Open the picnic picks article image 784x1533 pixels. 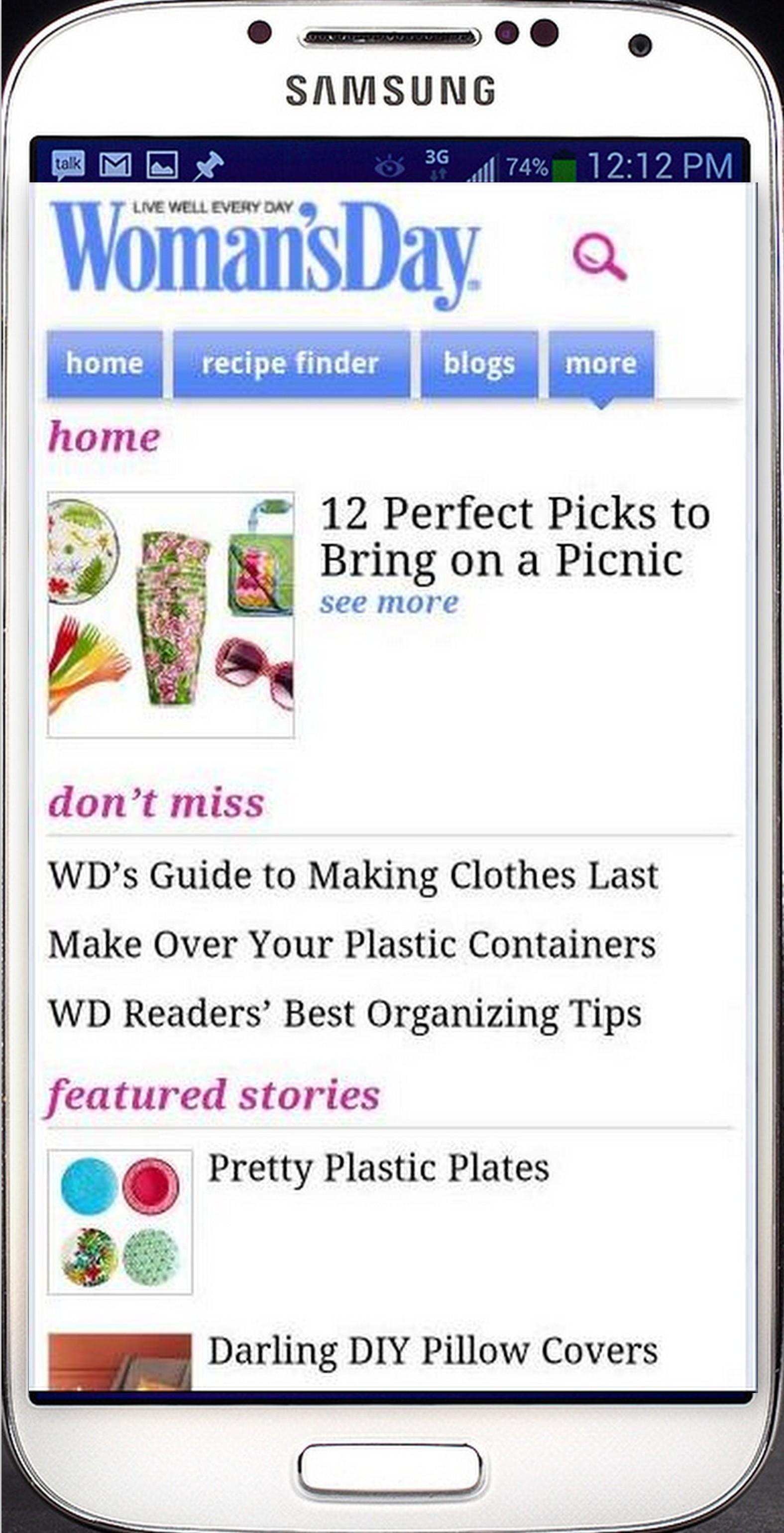pos(171,614)
